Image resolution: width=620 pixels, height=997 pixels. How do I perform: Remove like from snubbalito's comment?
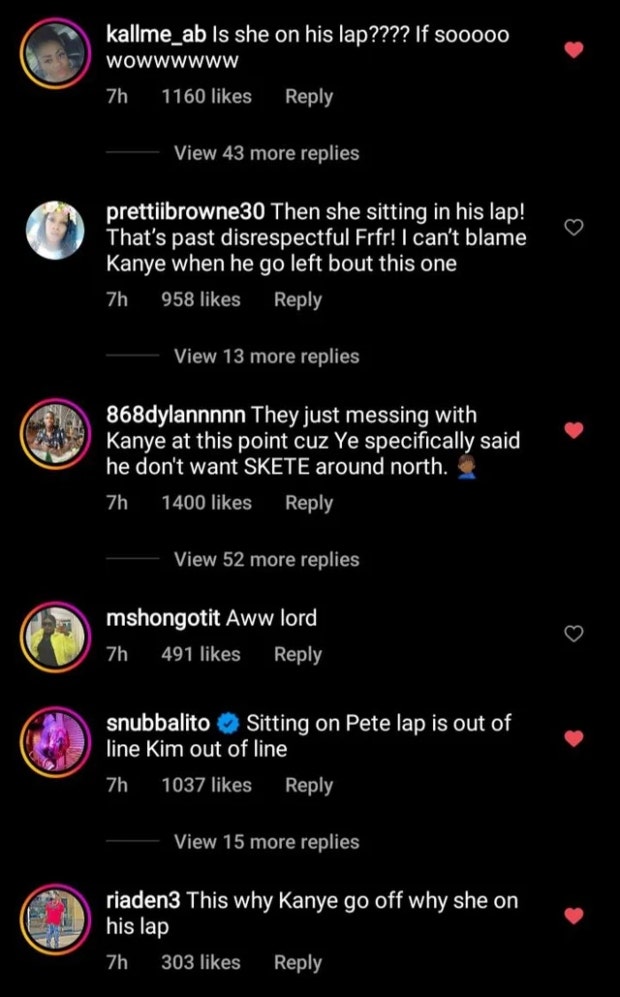[574, 739]
